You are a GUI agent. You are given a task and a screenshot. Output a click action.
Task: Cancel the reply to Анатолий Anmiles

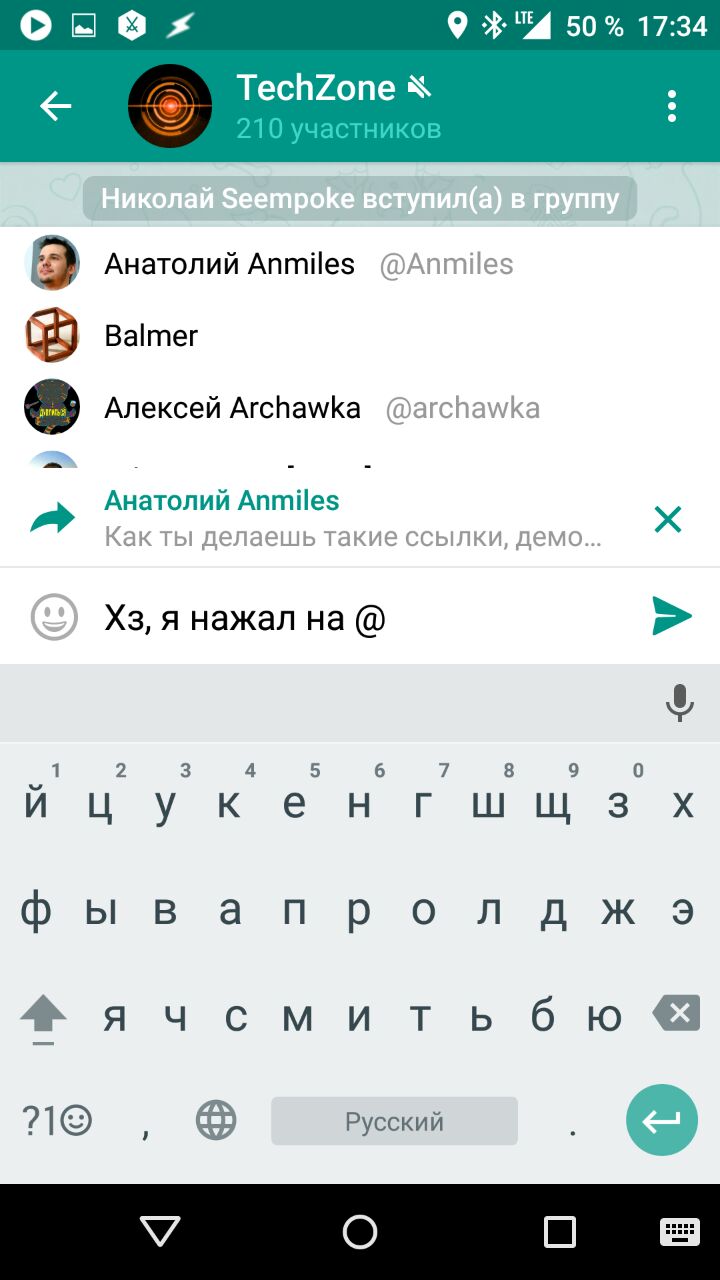tap(667, 519)
